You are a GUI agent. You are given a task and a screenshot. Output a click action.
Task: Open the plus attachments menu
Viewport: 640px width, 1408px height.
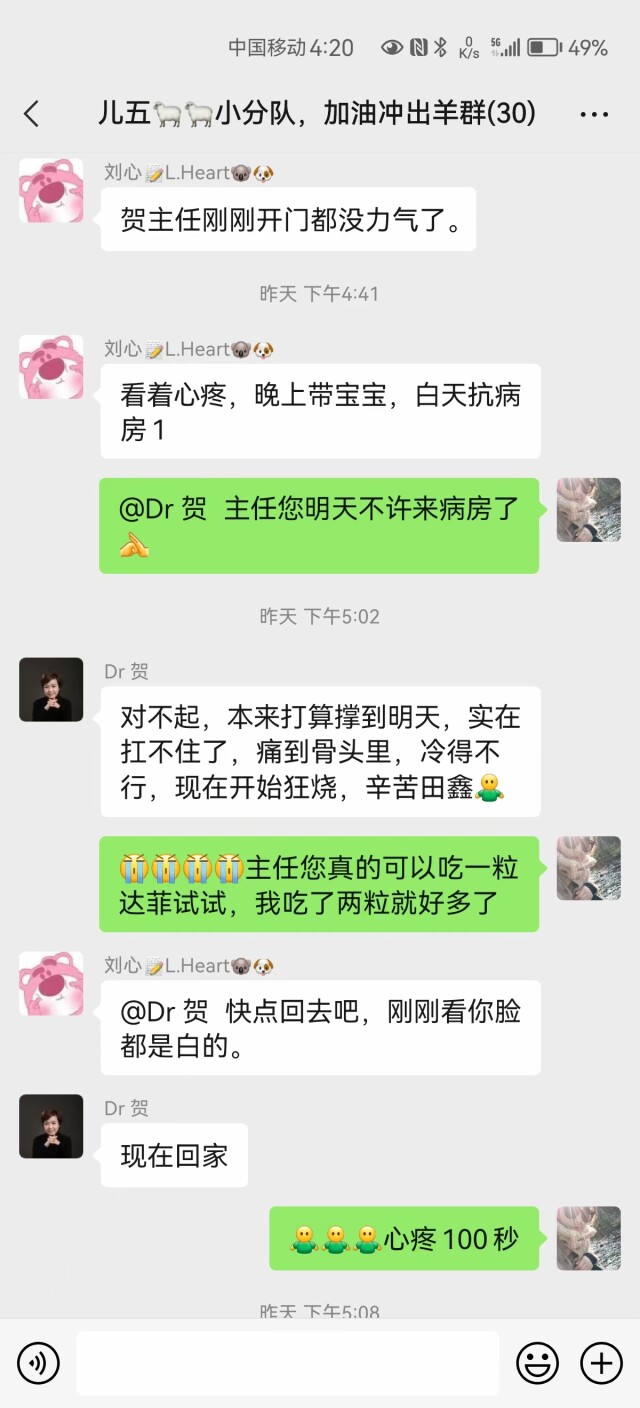[x=601, y=1362]
